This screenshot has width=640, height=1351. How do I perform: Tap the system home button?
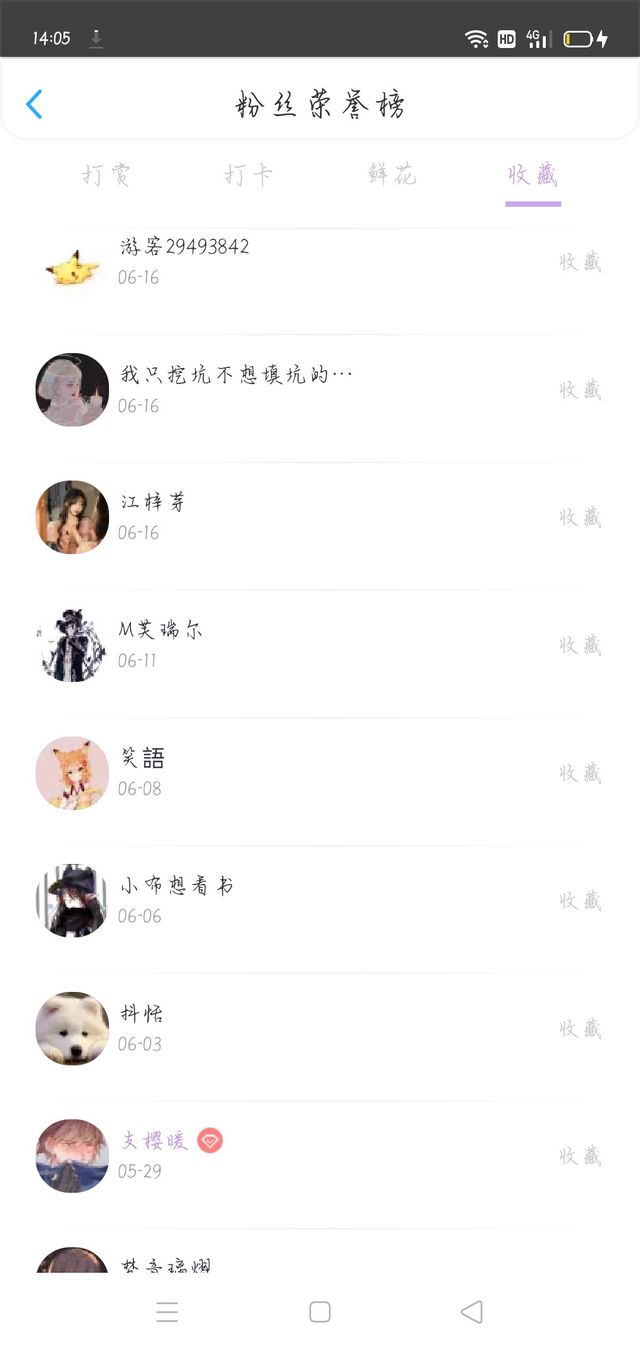(320, 1312)
